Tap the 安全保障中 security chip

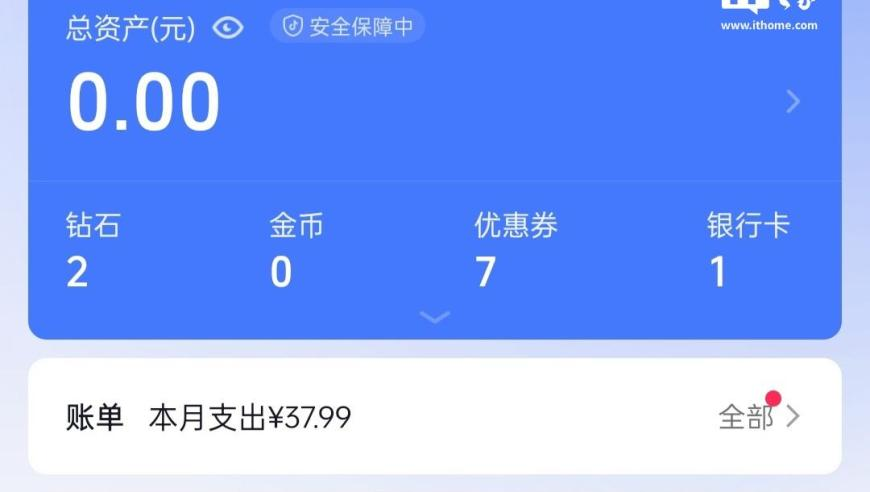348,27
